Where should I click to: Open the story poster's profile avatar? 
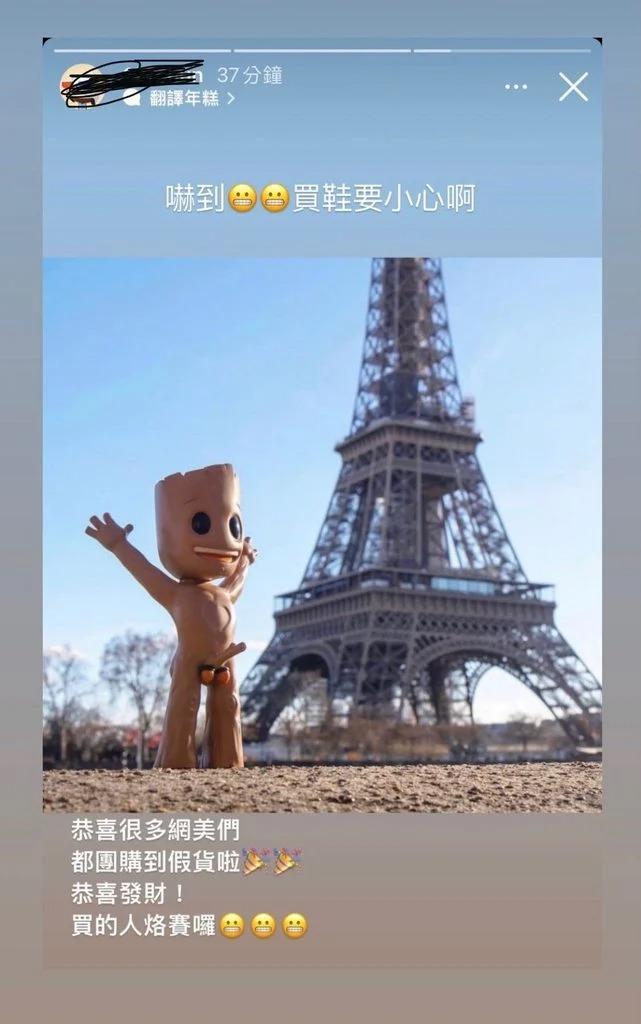click(80, 85)
